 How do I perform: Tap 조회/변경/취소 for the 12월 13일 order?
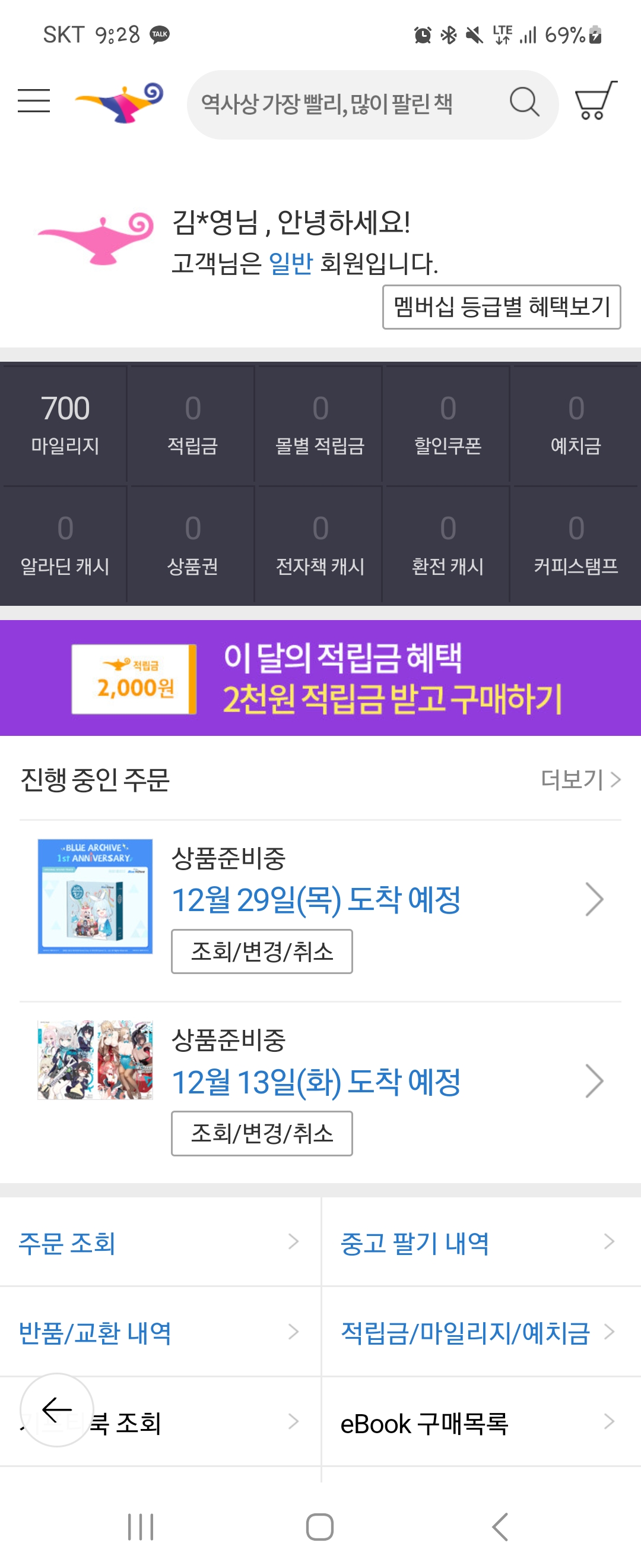coord(262,1133)
